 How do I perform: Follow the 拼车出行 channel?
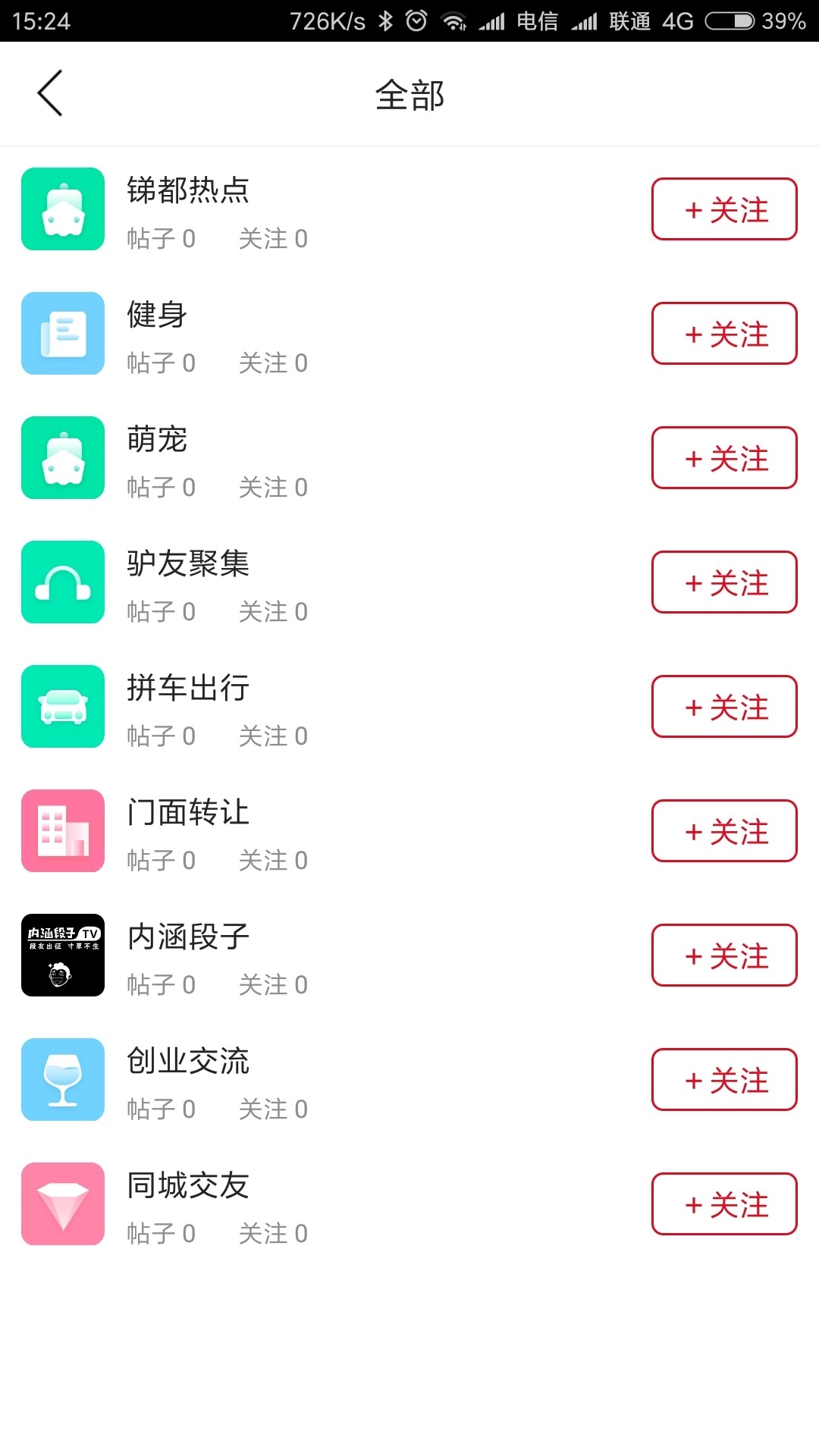724,706
